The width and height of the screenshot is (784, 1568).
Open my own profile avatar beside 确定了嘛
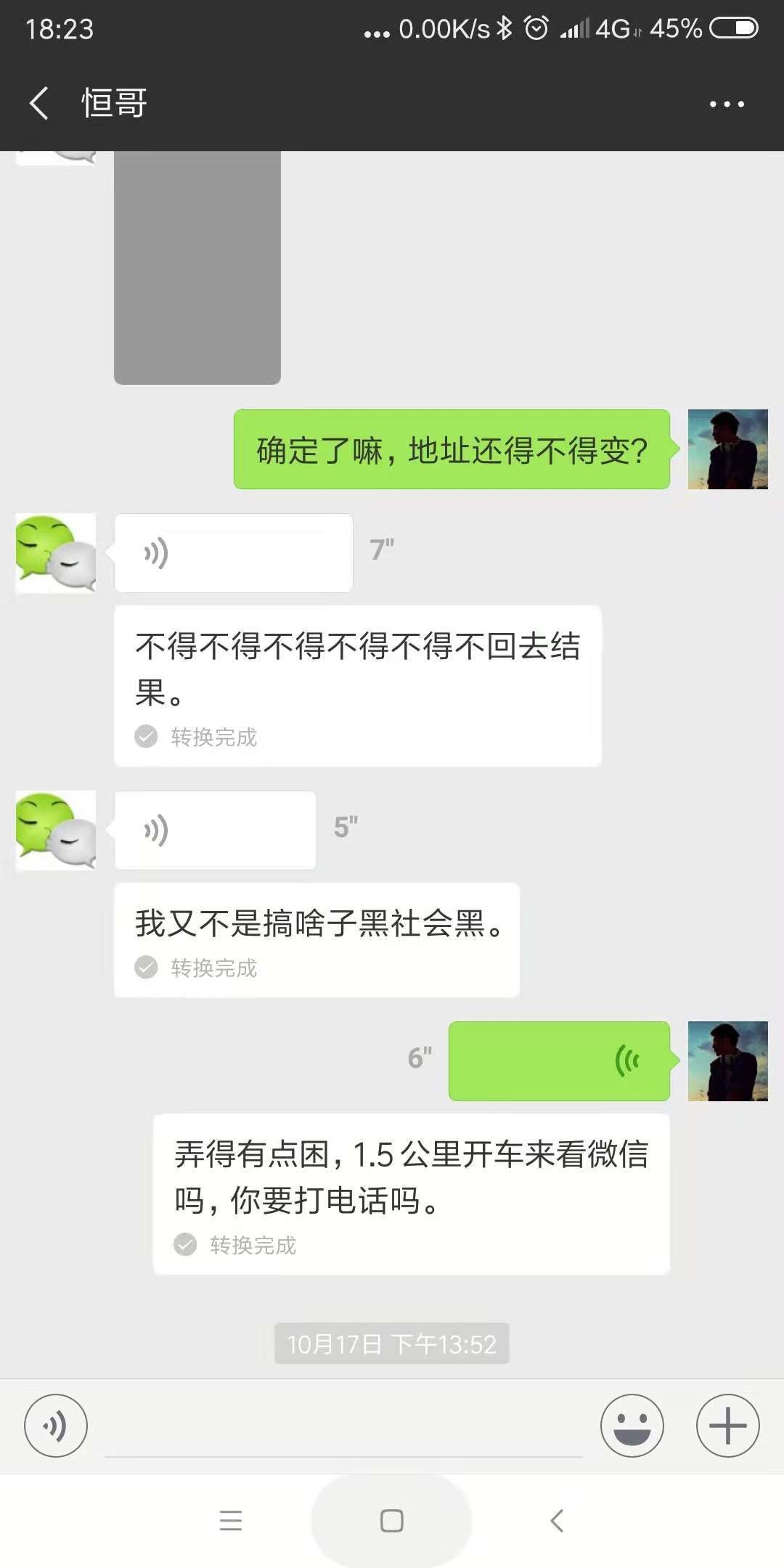coord(727,449)
